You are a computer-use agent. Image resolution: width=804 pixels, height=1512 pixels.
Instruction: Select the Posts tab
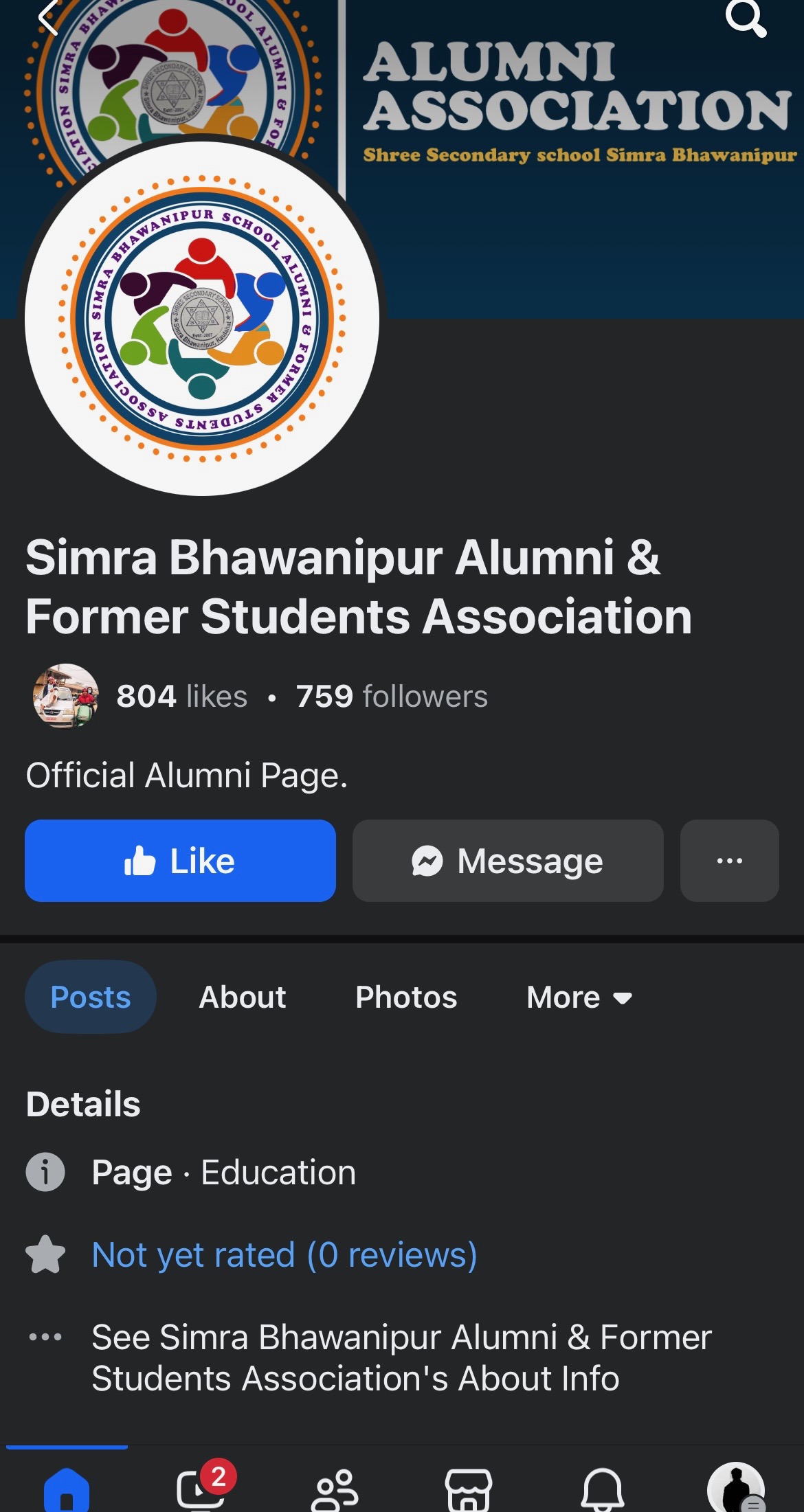coord(91,997)
